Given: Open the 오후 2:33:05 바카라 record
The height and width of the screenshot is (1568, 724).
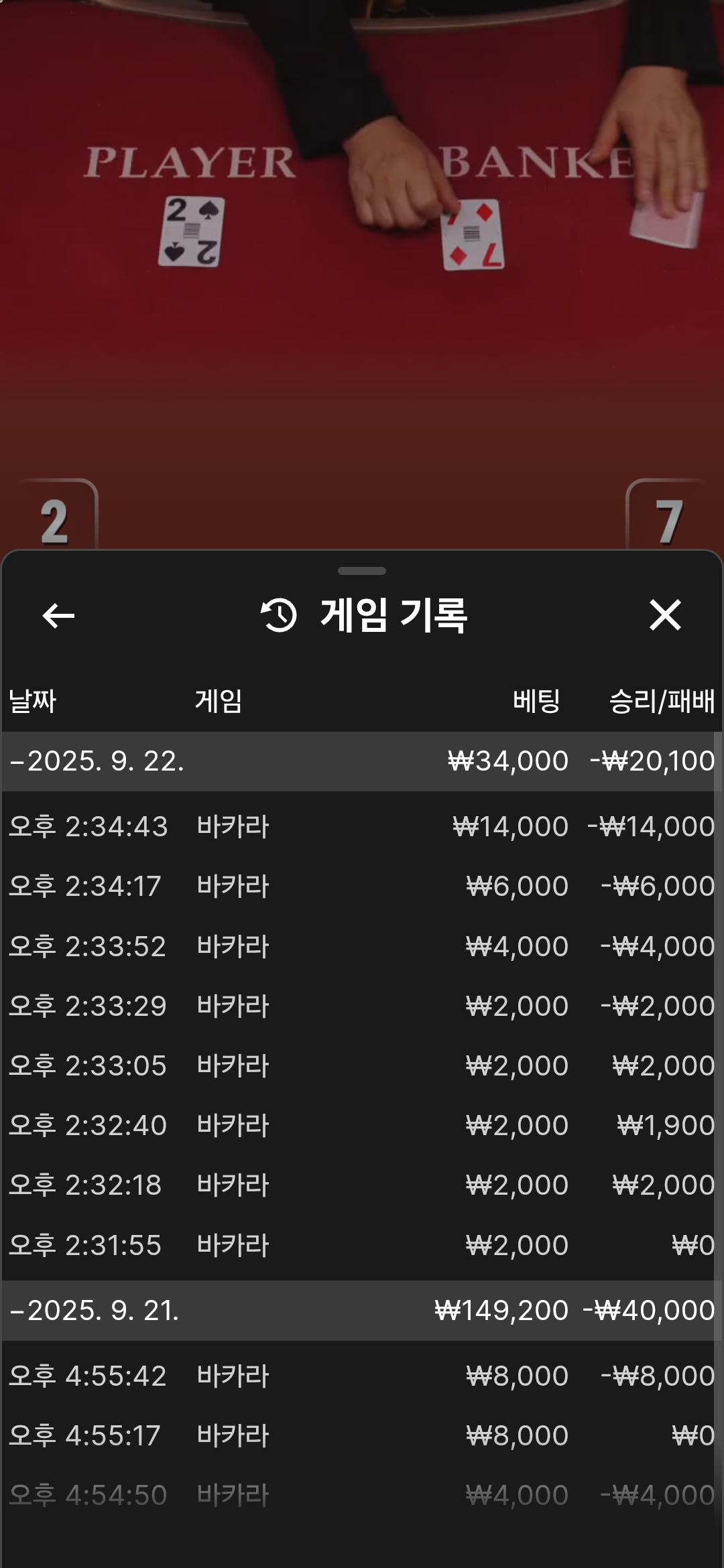Looking at the screenshot, I should pos(361,1065).
